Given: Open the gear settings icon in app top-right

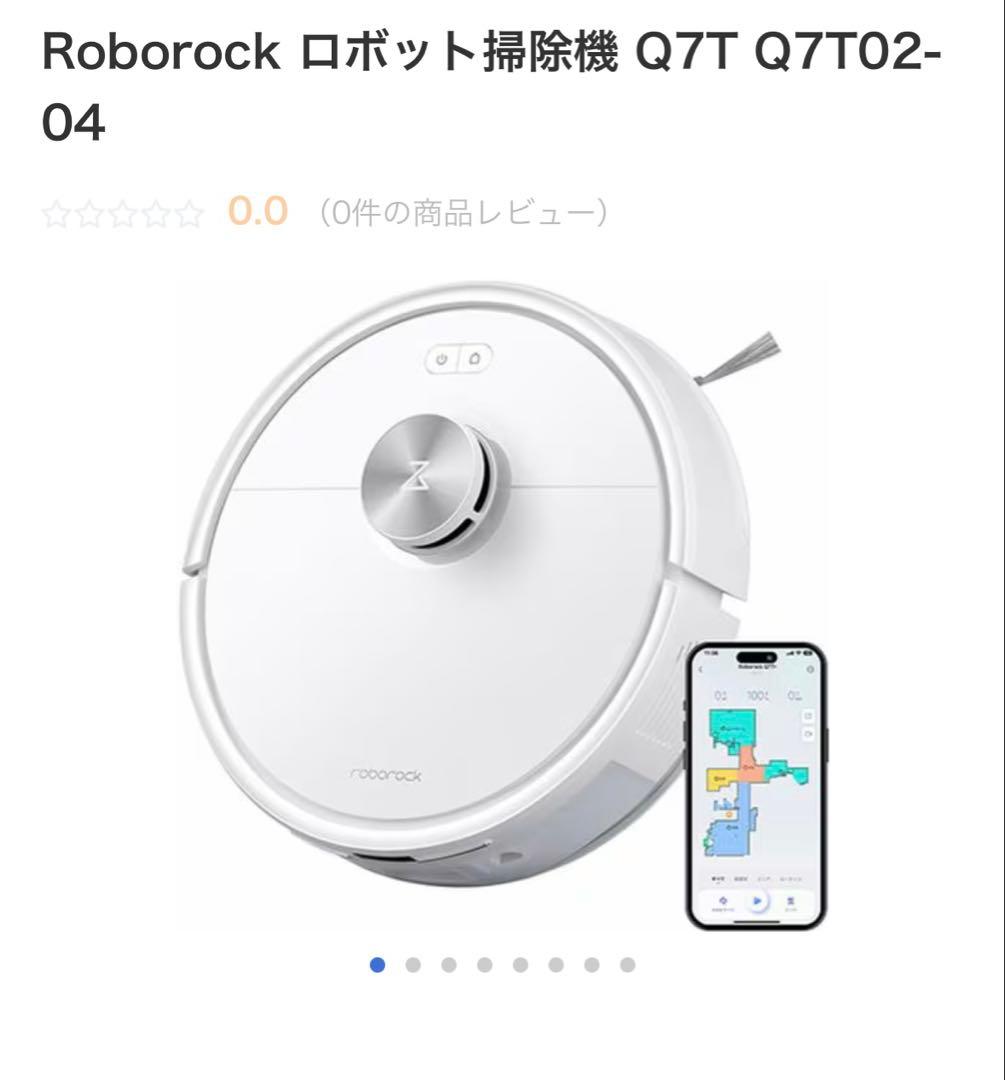Looking at the screenshot, I should (x=809, y=669).
